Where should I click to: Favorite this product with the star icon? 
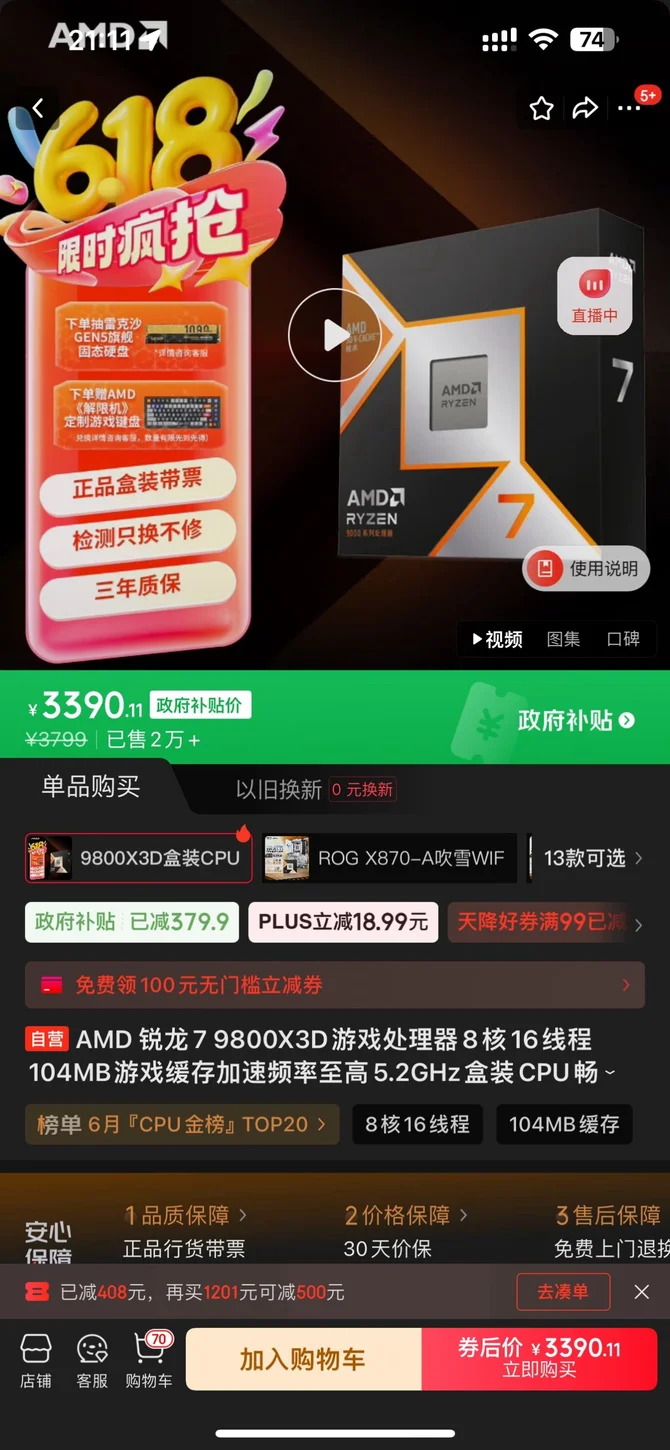point(541,108)
